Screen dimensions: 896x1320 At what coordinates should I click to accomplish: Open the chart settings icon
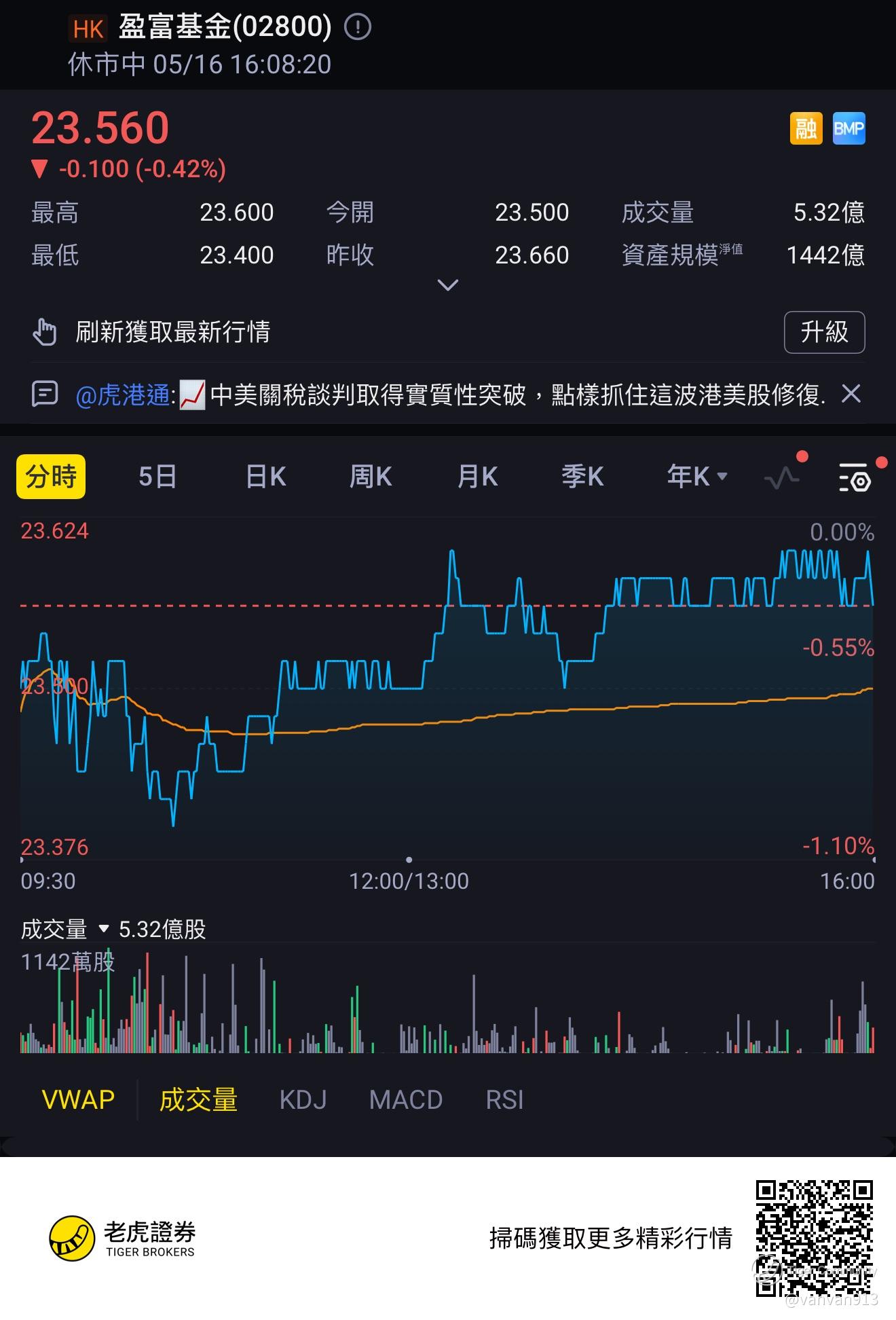[x=855, y=477]
